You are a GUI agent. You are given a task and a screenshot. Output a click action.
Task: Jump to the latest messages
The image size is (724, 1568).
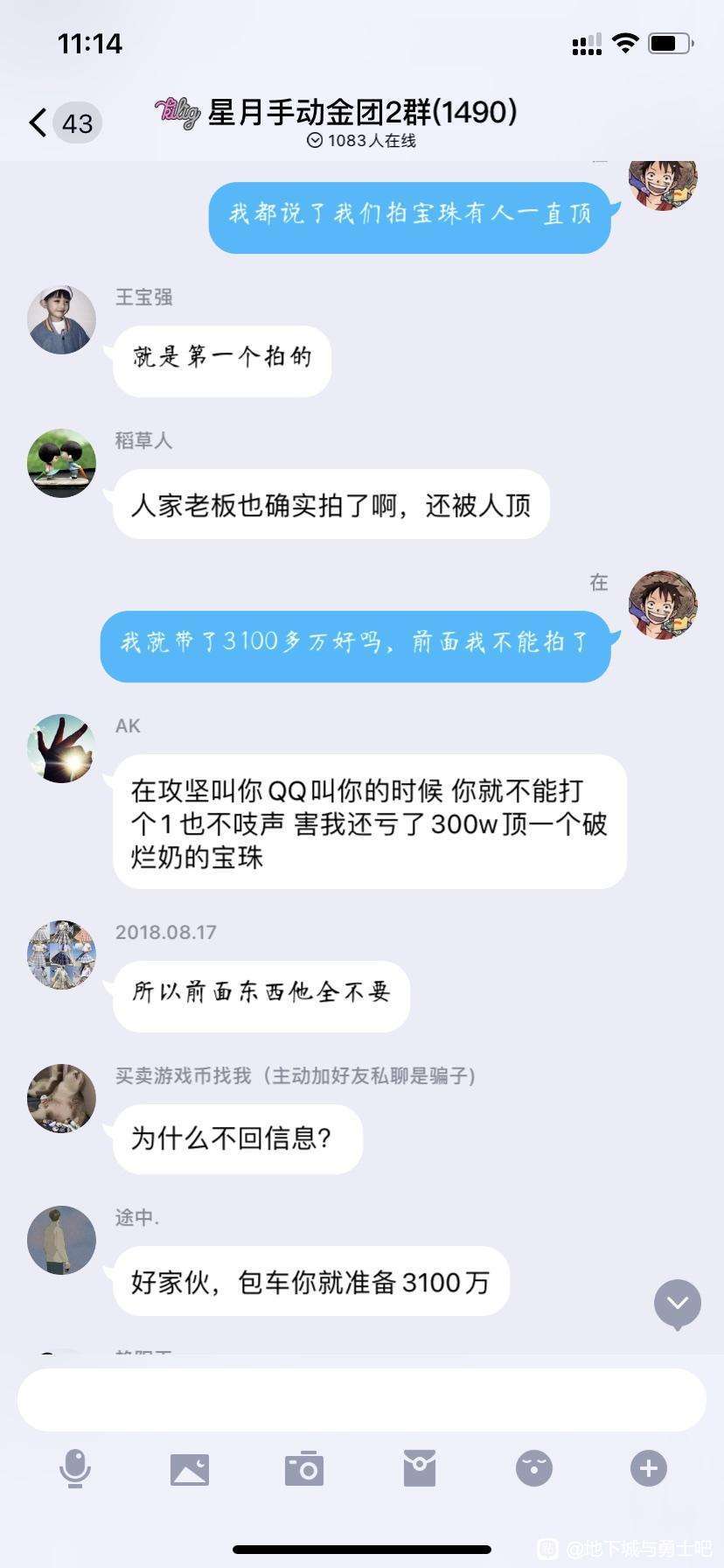pyautogui.click(x=678, y=1304)
